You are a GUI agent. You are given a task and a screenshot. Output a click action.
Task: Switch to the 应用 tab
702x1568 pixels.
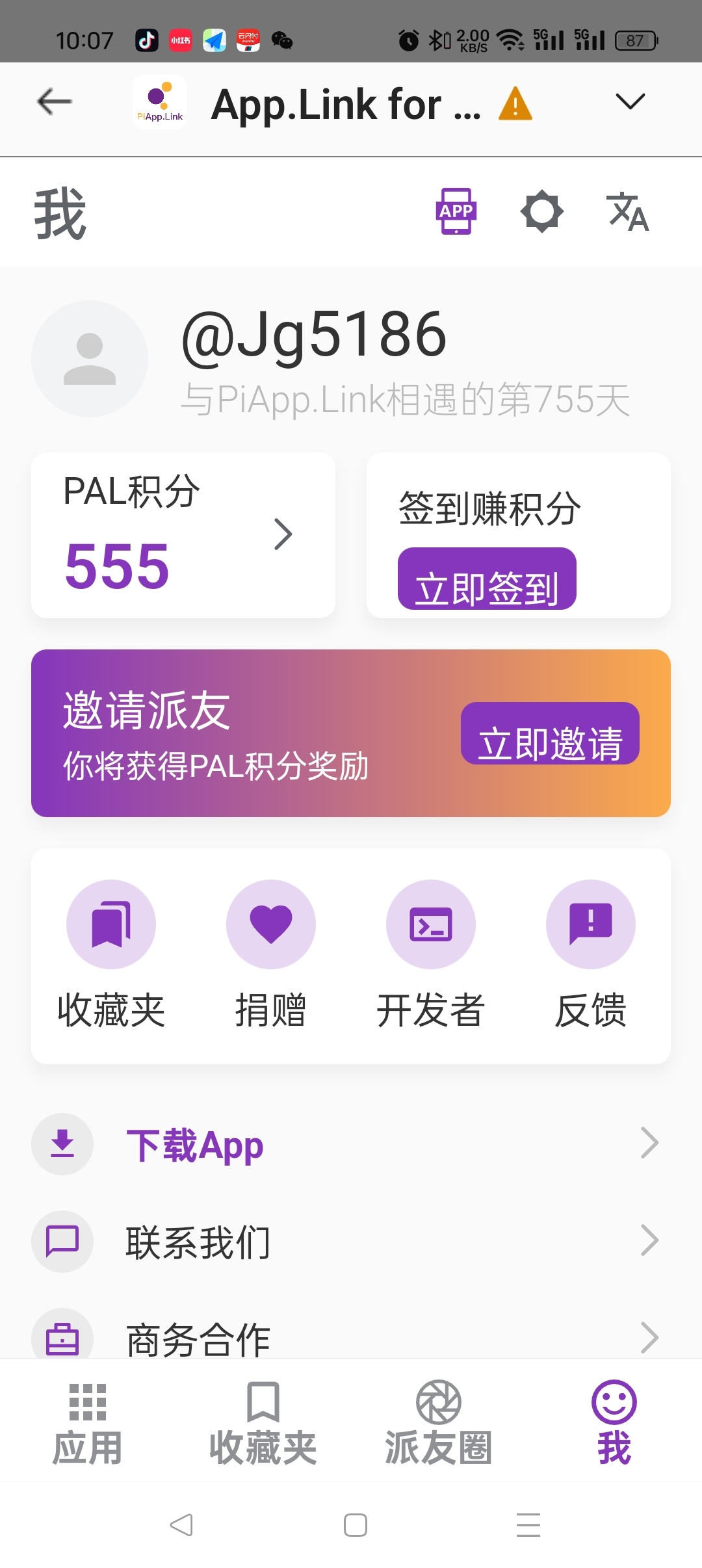click(88, 1422)
